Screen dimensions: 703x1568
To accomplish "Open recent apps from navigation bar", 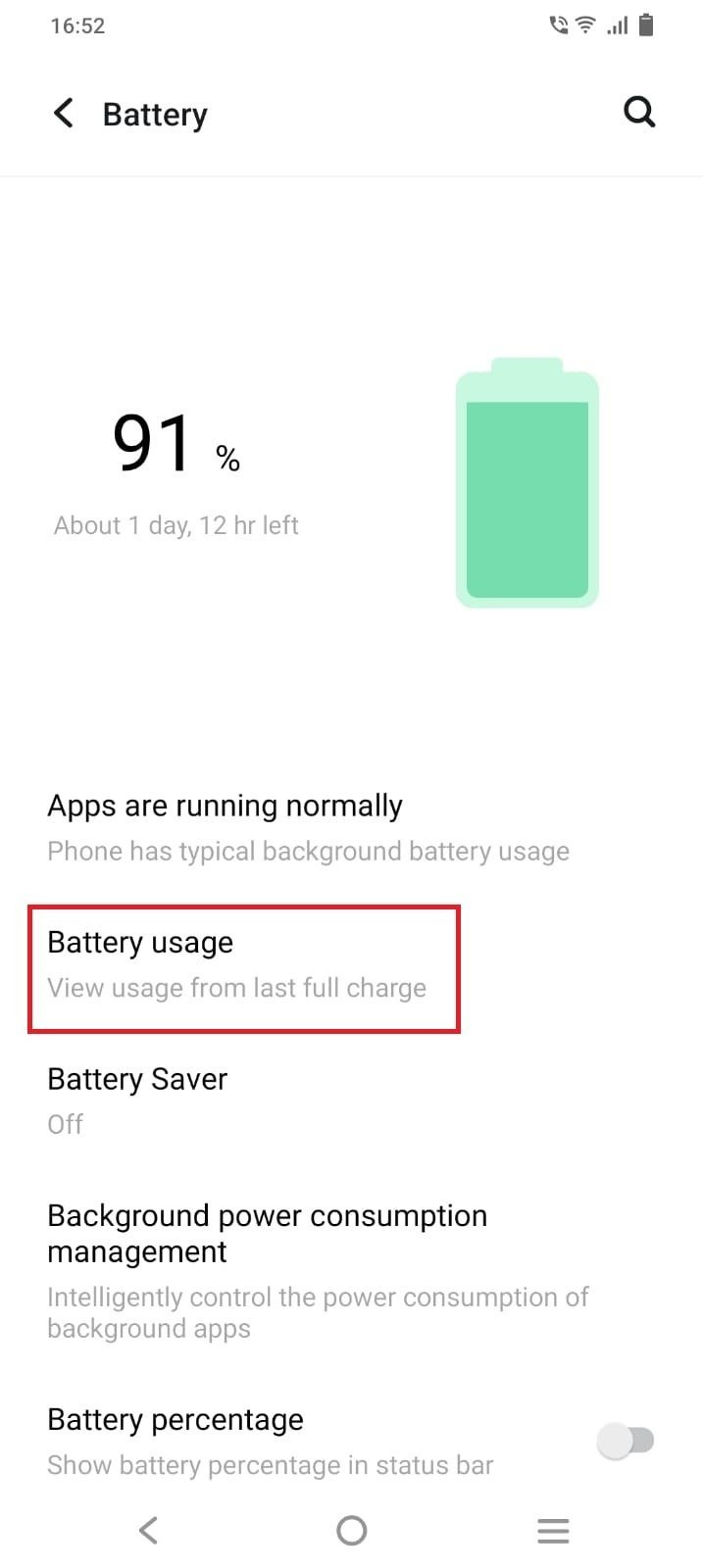I will tap(553, 1531).
